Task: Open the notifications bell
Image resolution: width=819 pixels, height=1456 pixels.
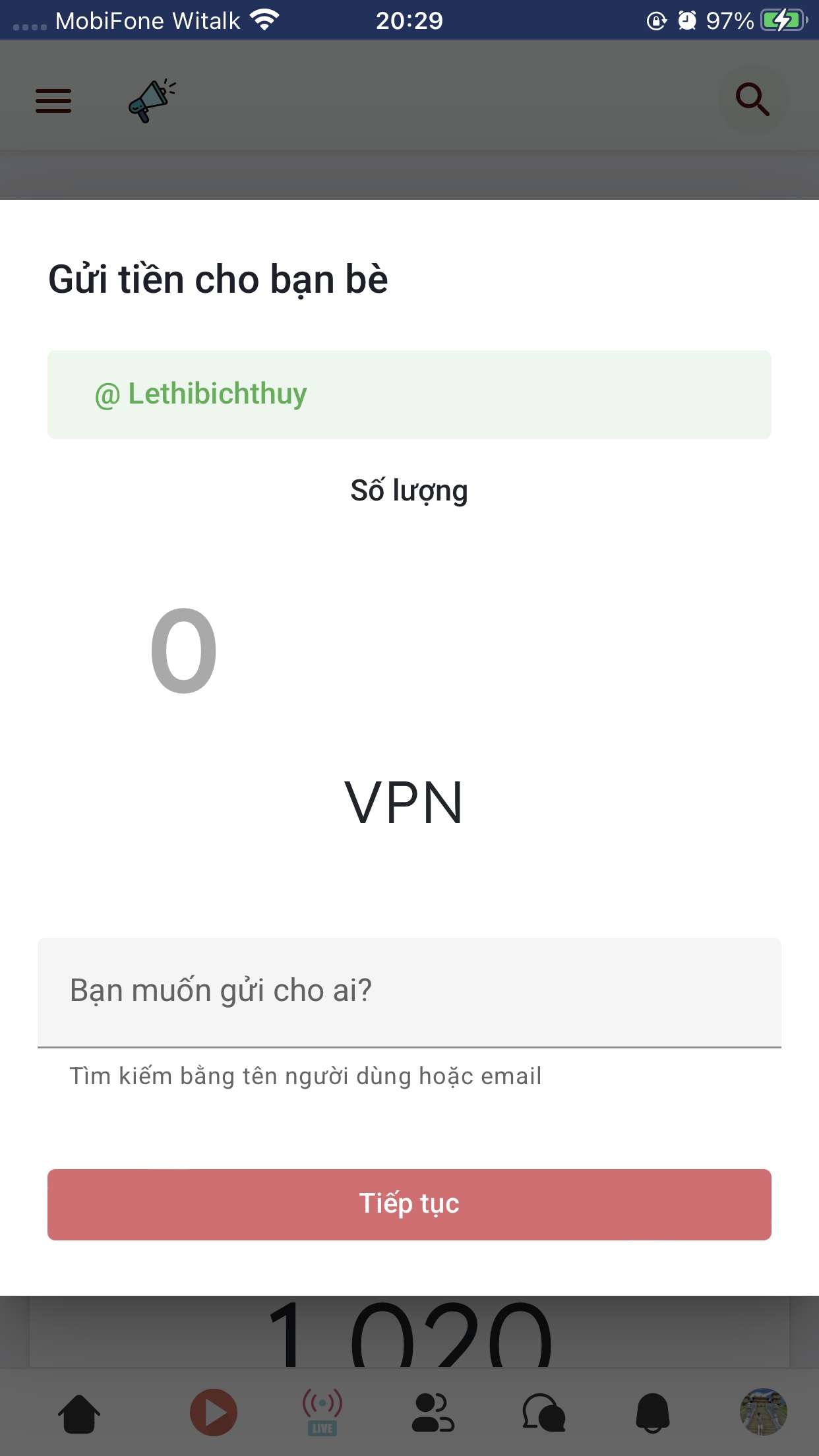Action: 653,1412
